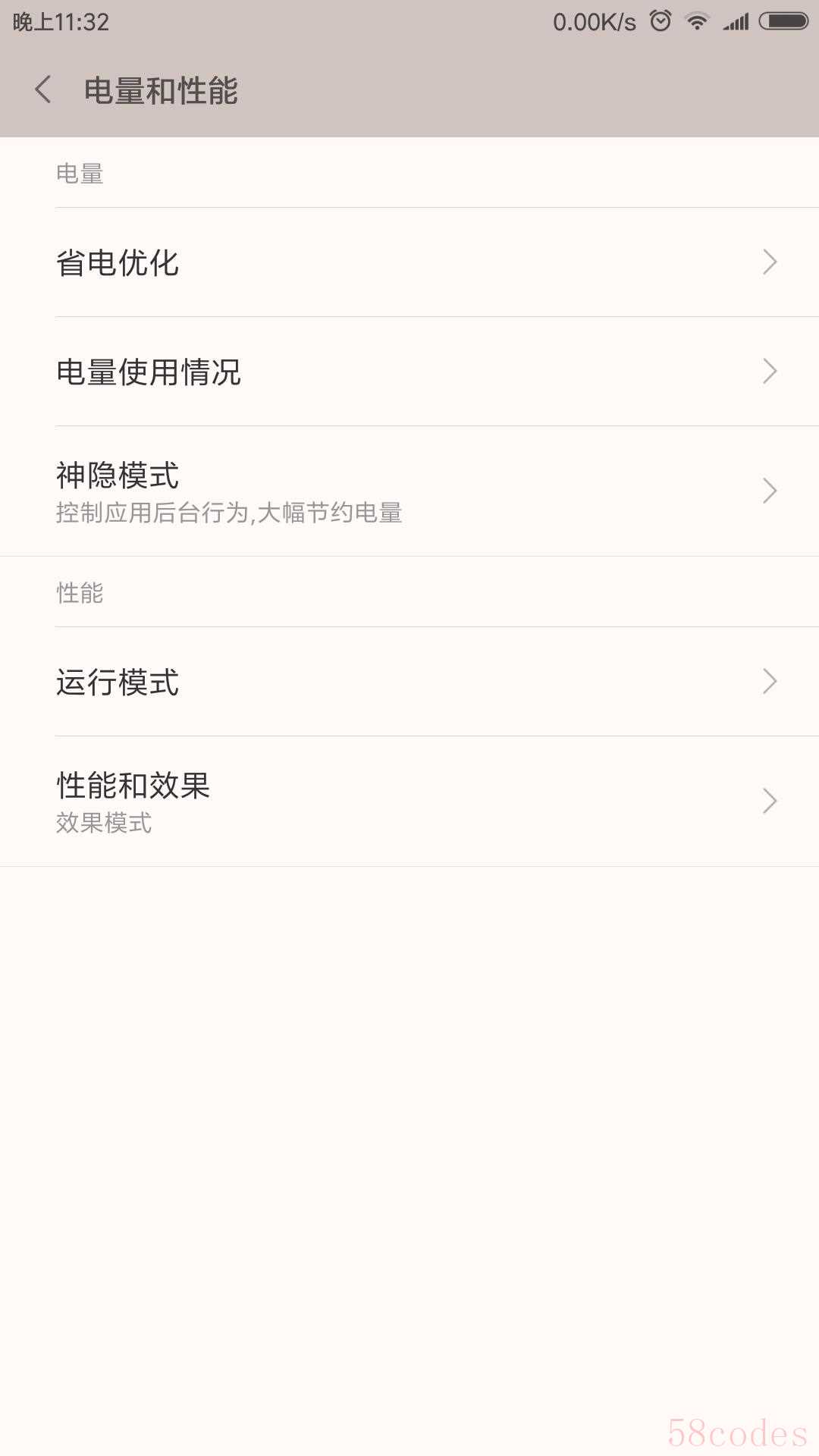
Task: Open 省电优化 settings
Action: click(409, 262)
